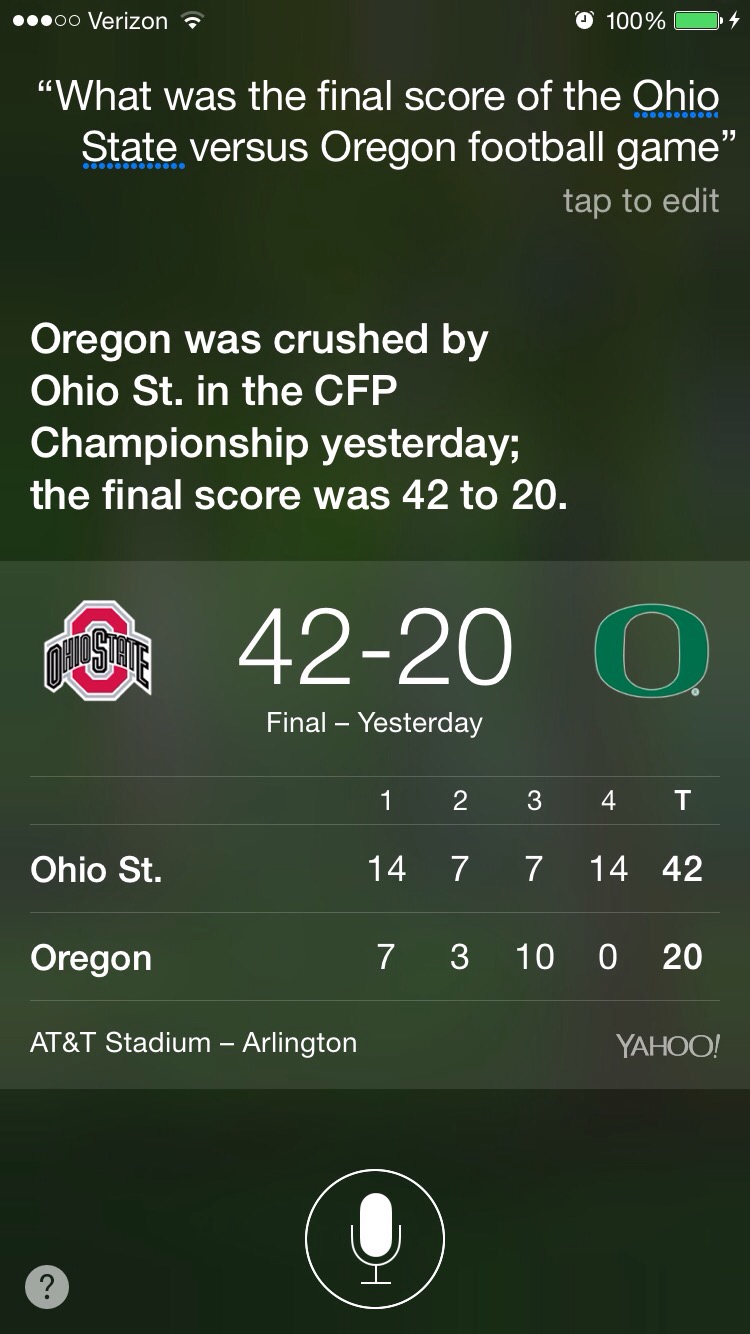
Task: Tap to edit the spoken question
Action: point(640,201)
